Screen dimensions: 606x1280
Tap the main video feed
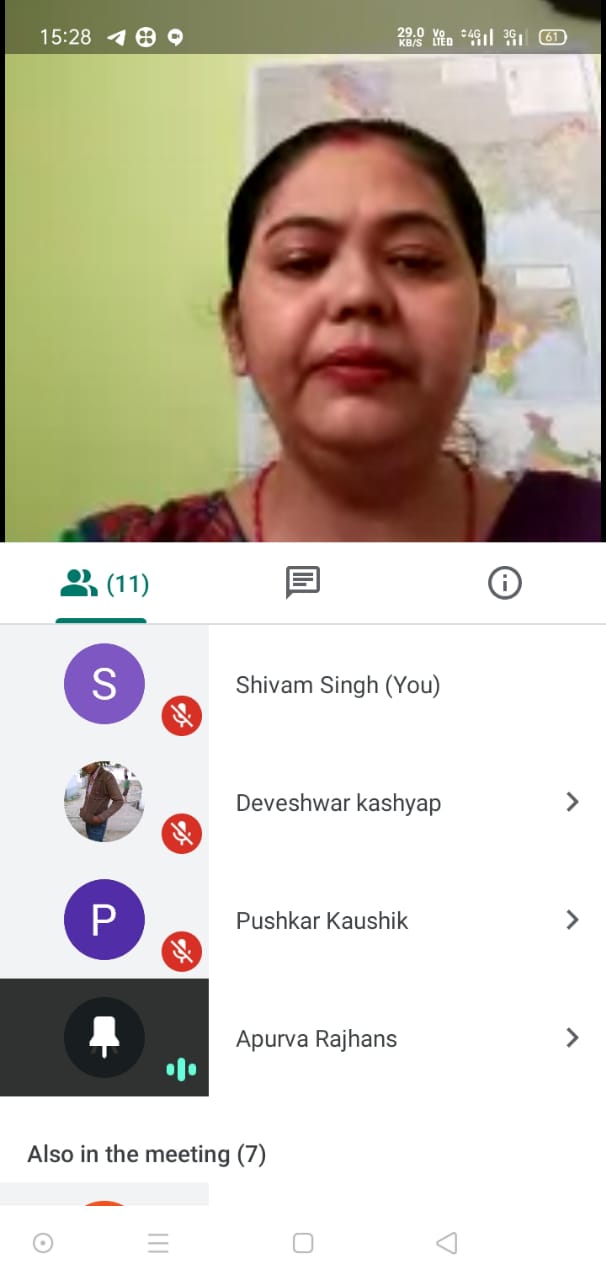click(x=303, y=298)
